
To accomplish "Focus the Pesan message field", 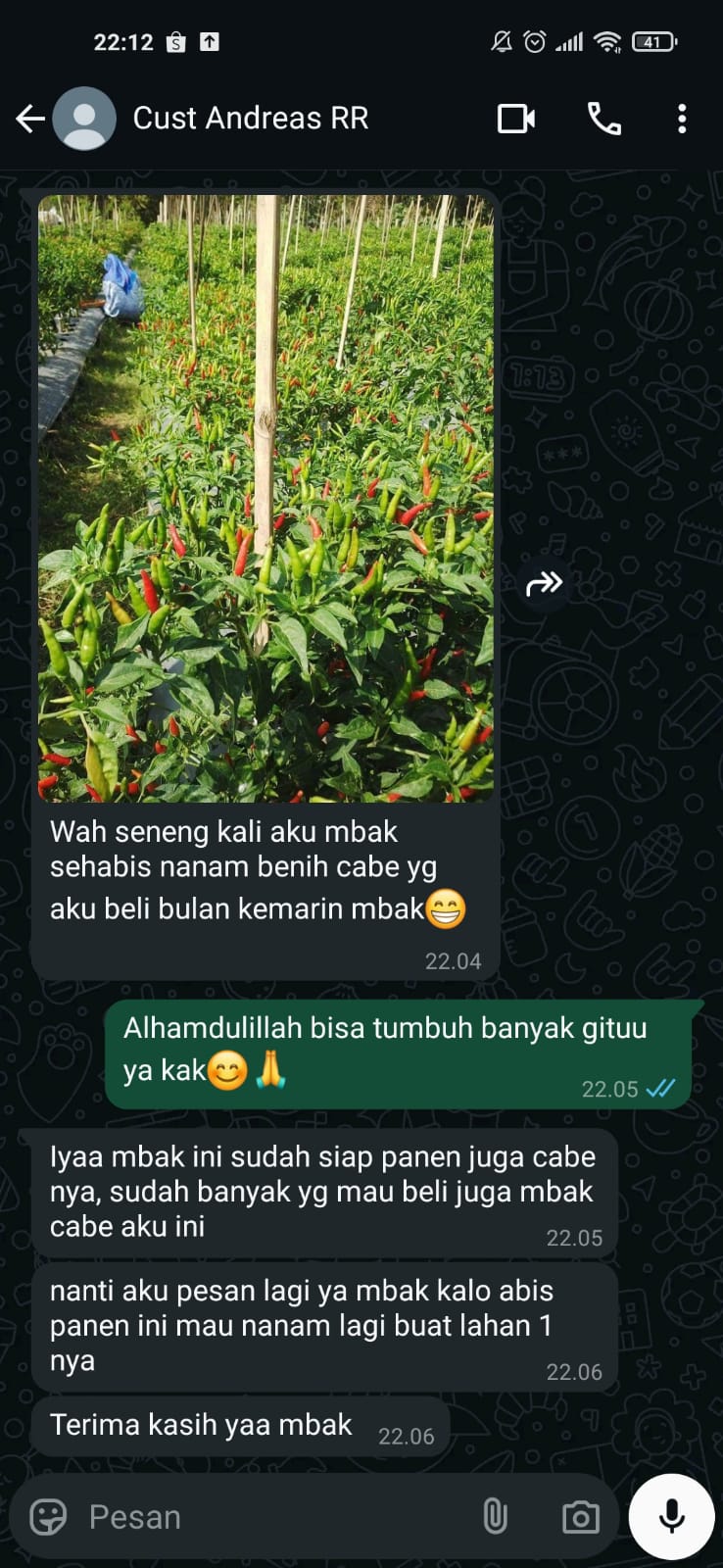I will 274,1517.
